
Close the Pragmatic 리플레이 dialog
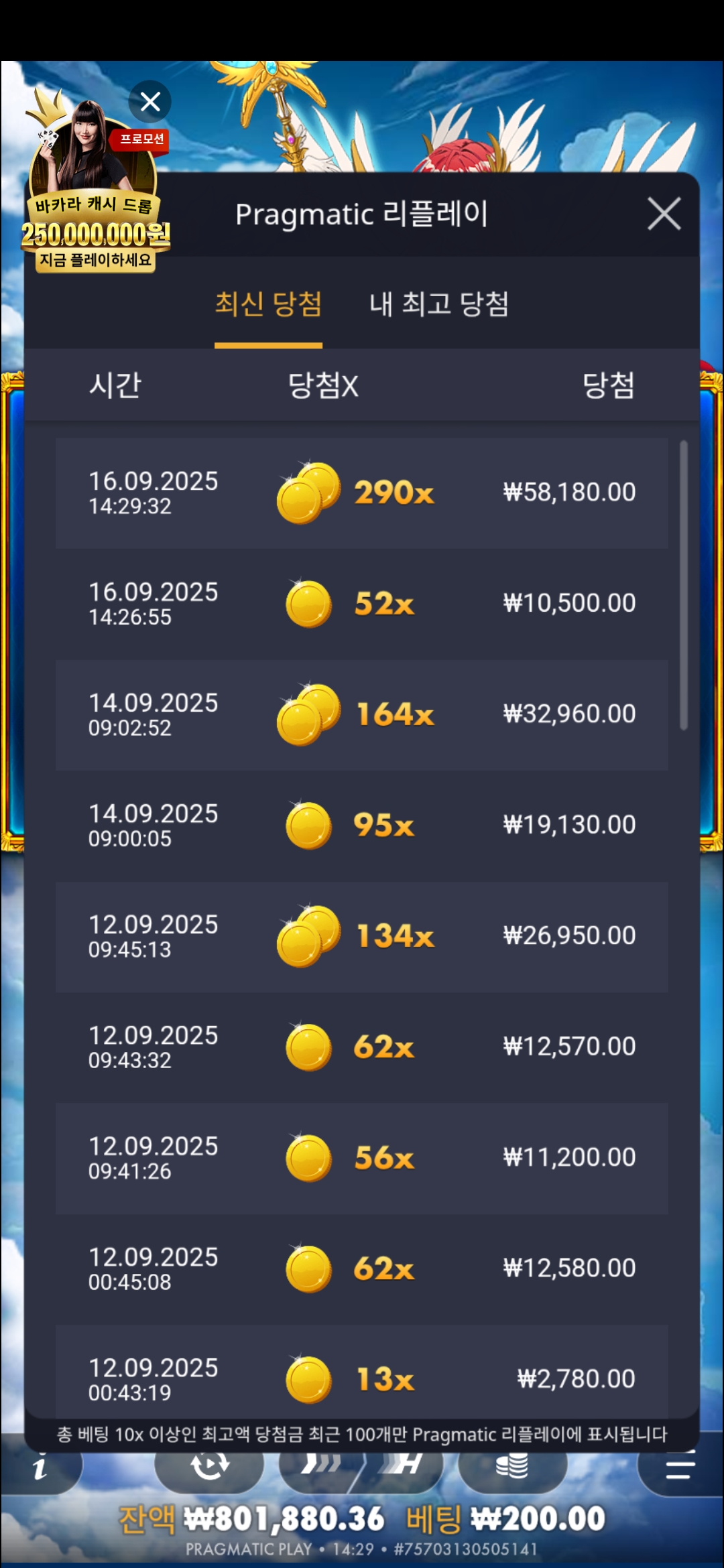point(664,214)
